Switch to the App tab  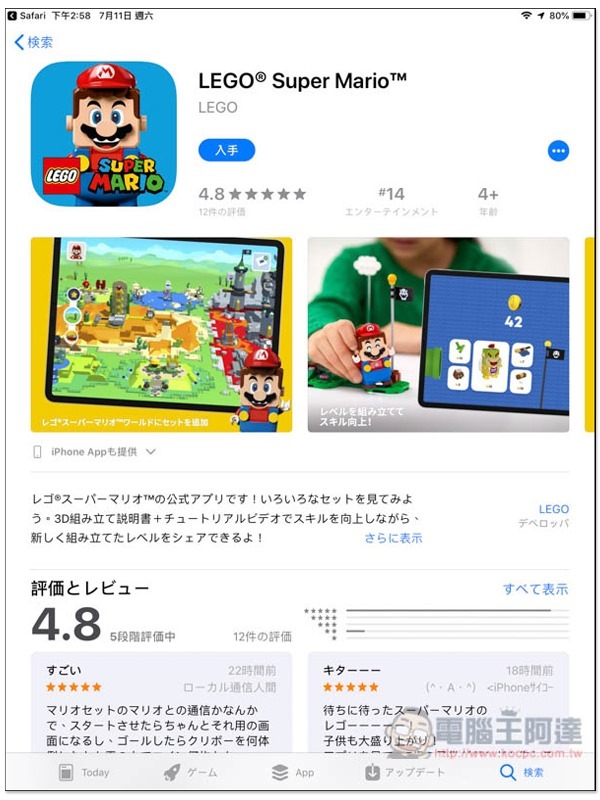click(x=293, y=773)
